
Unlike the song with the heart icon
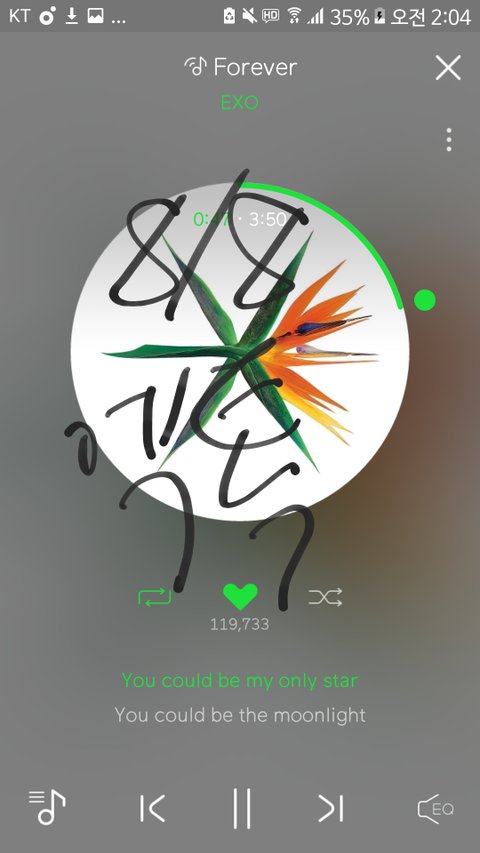pos(240,597)
